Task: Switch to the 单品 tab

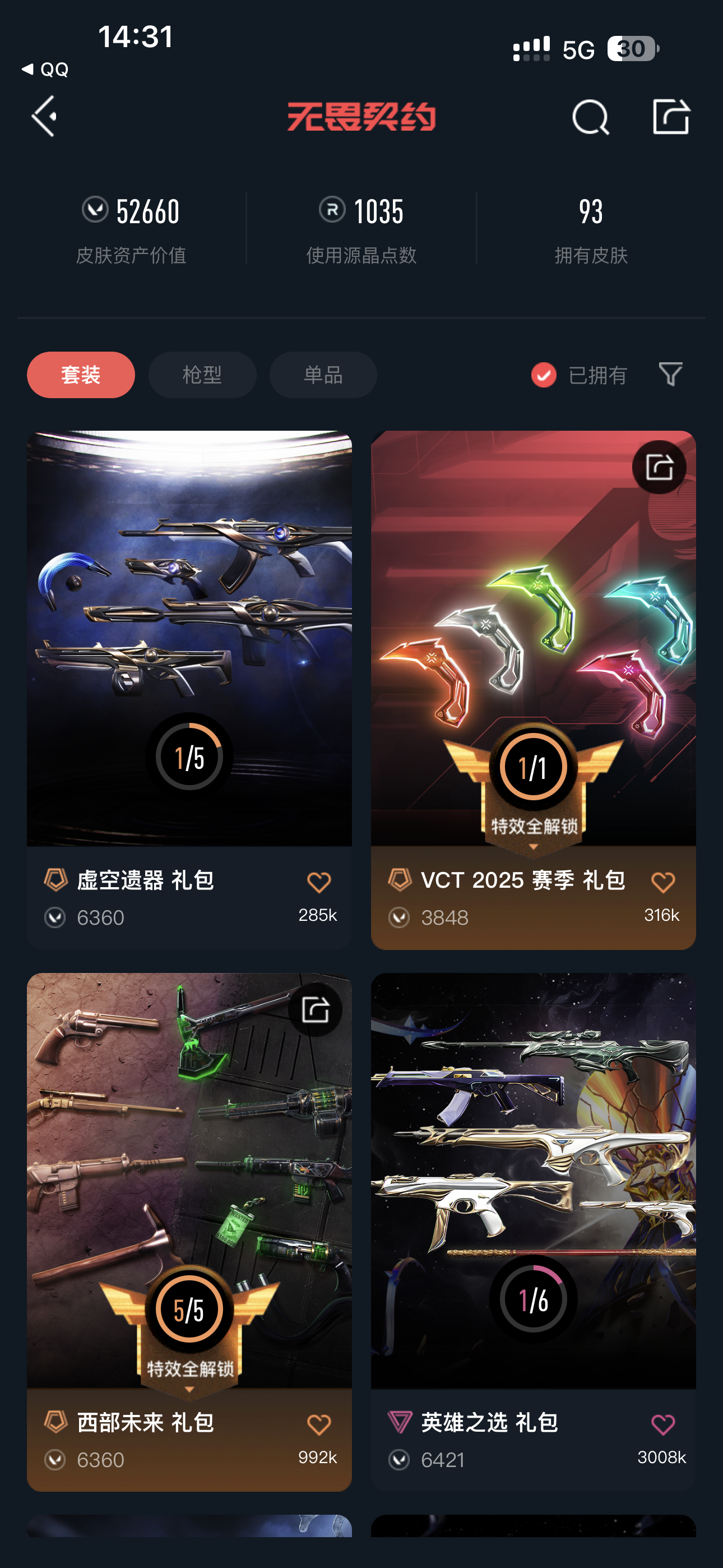Action: pyautogui.click(x=323, y=375)
